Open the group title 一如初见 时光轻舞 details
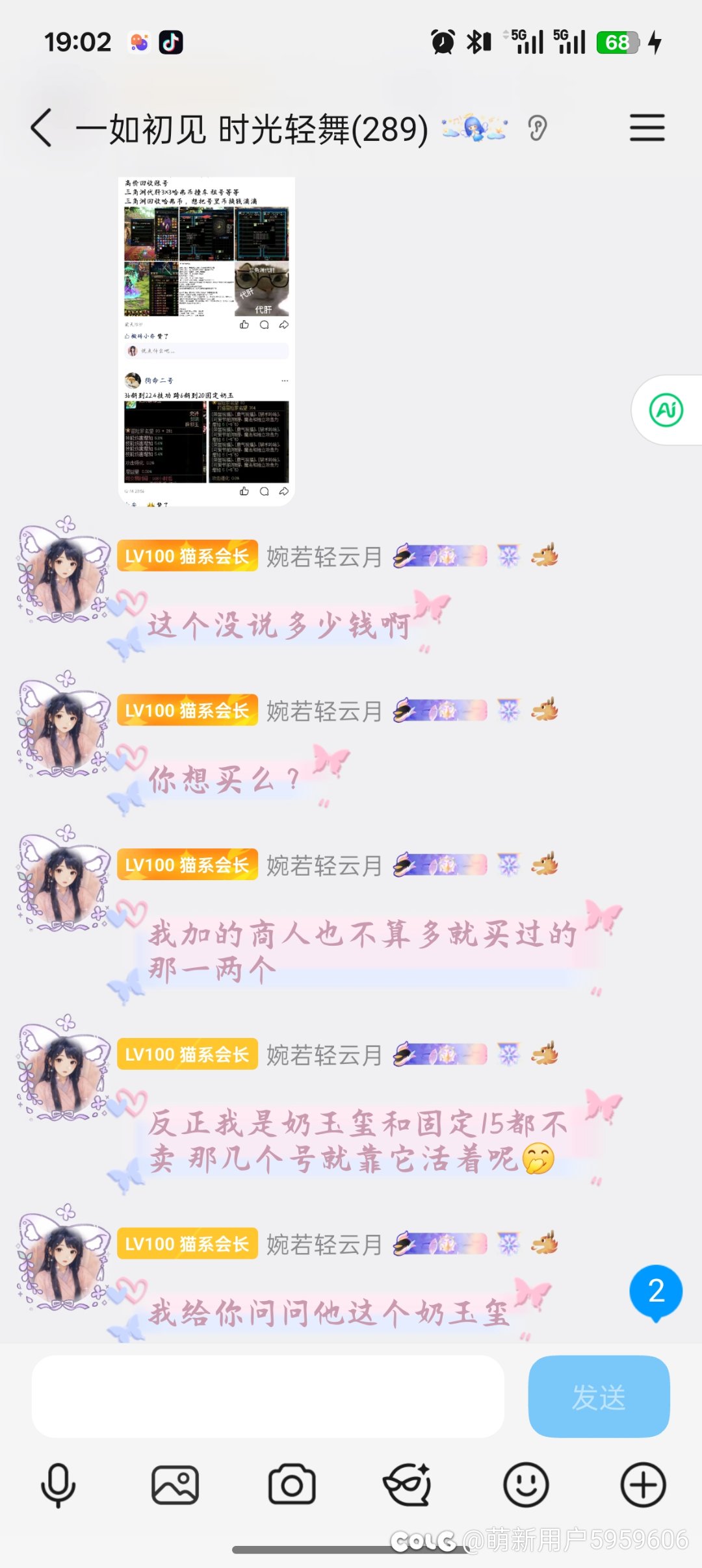The width and height of the screenshot is (702, 1568). tap(252, 129)
